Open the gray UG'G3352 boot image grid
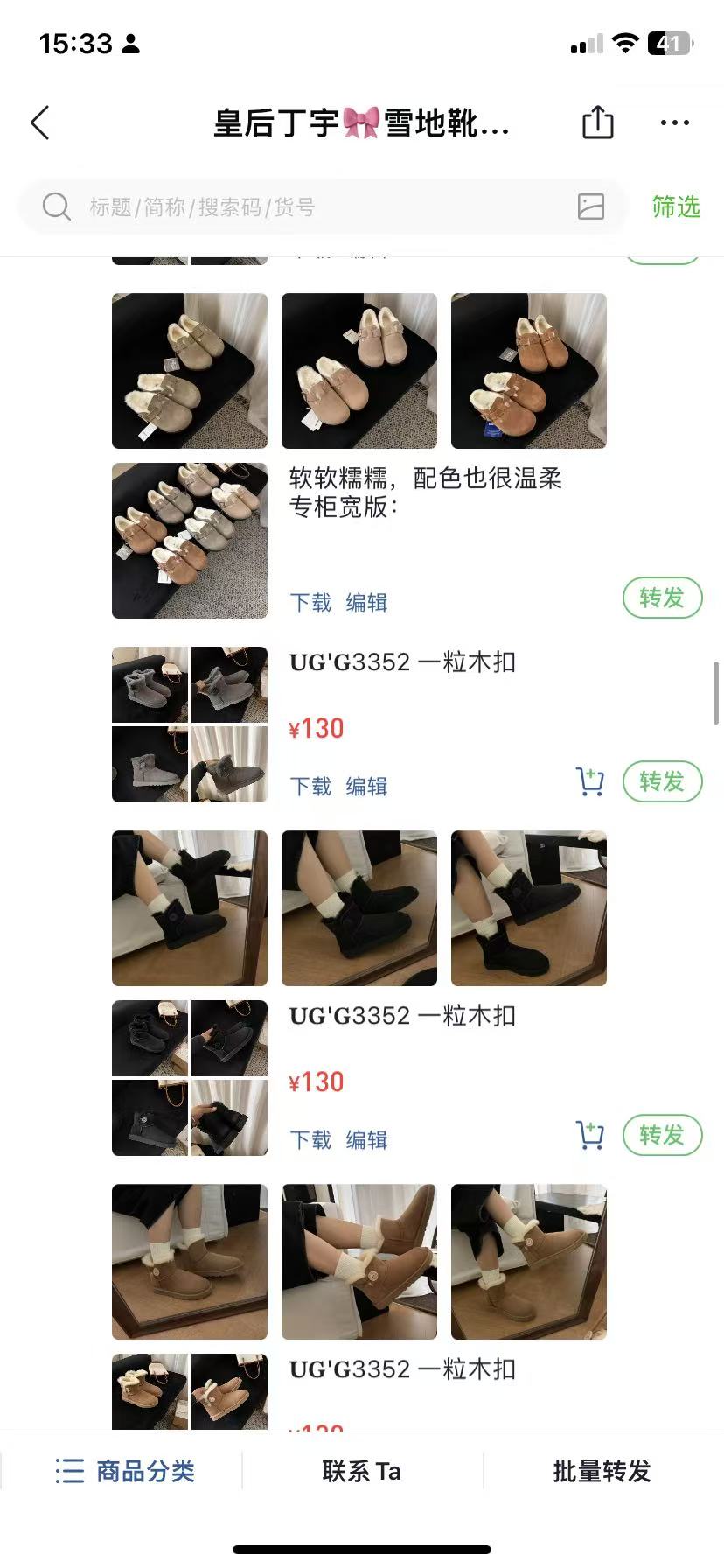724x1568 pixels. (190, 724)
